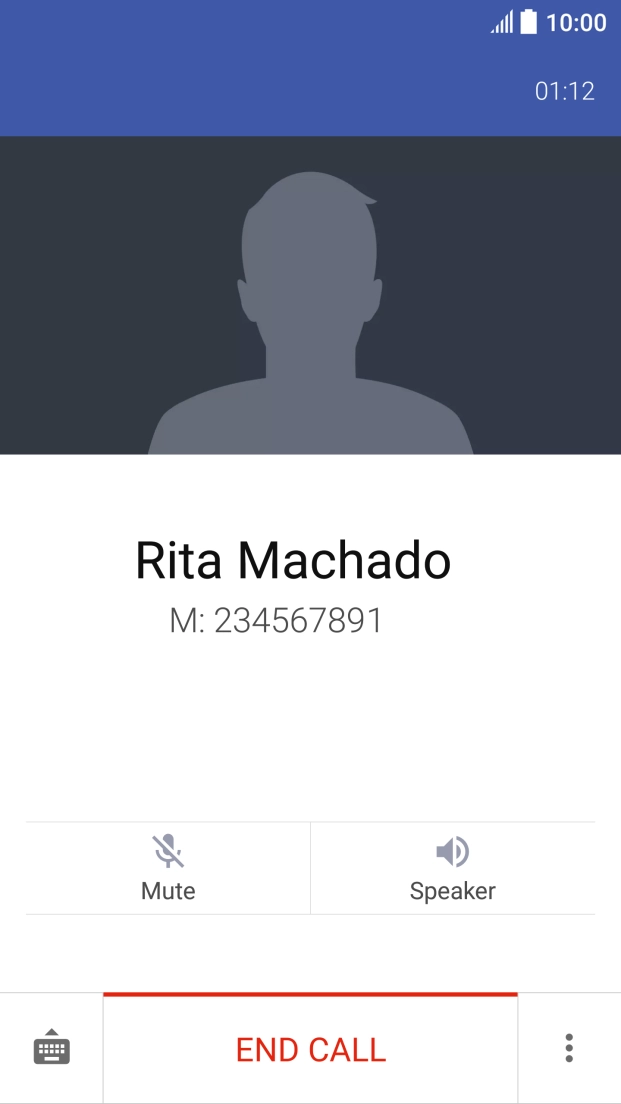End the call with Rita Machado
Image resolution: width=621 pixels, height=1104 pixels.
310,1049
